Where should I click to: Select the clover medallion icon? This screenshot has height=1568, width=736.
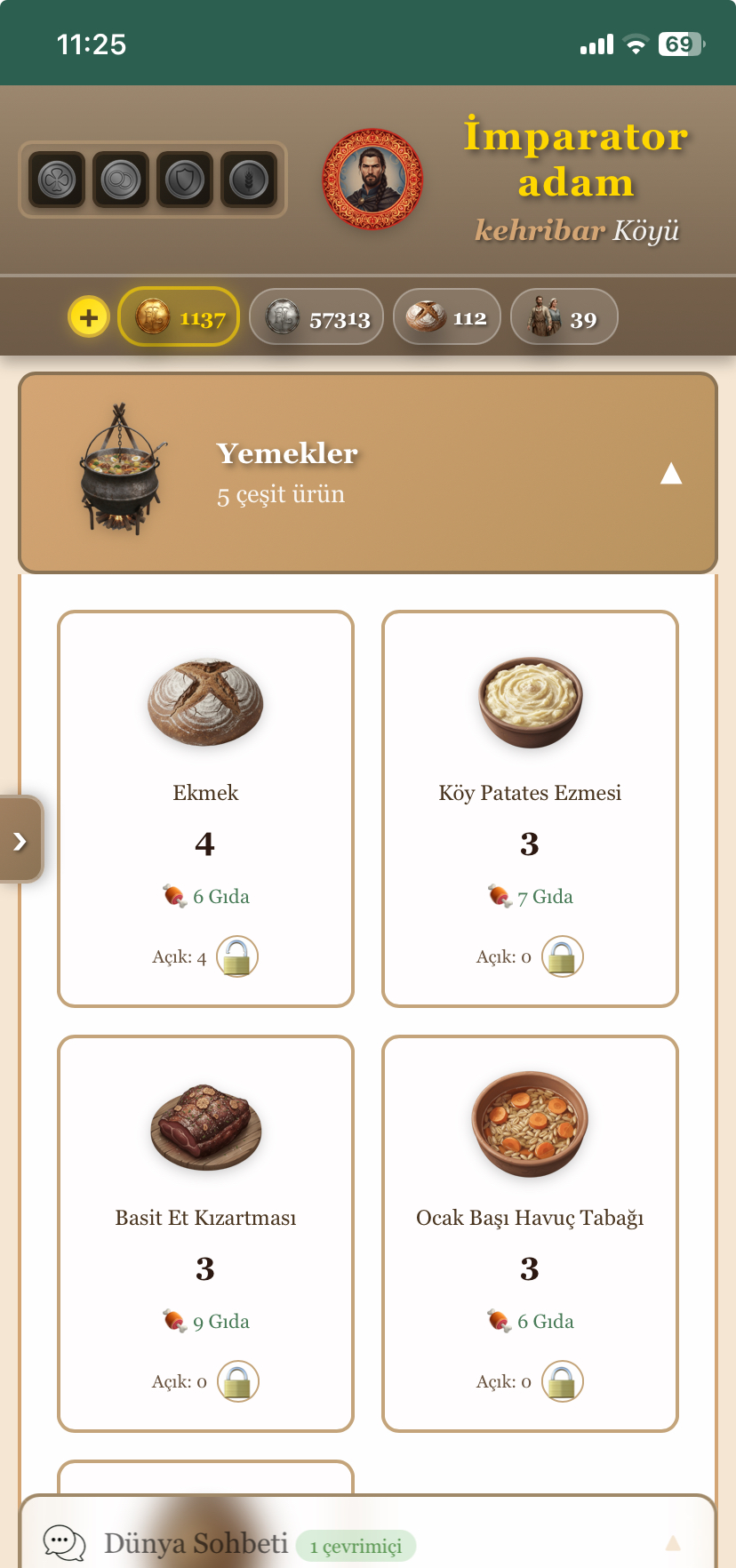click(x=55, y=179)
